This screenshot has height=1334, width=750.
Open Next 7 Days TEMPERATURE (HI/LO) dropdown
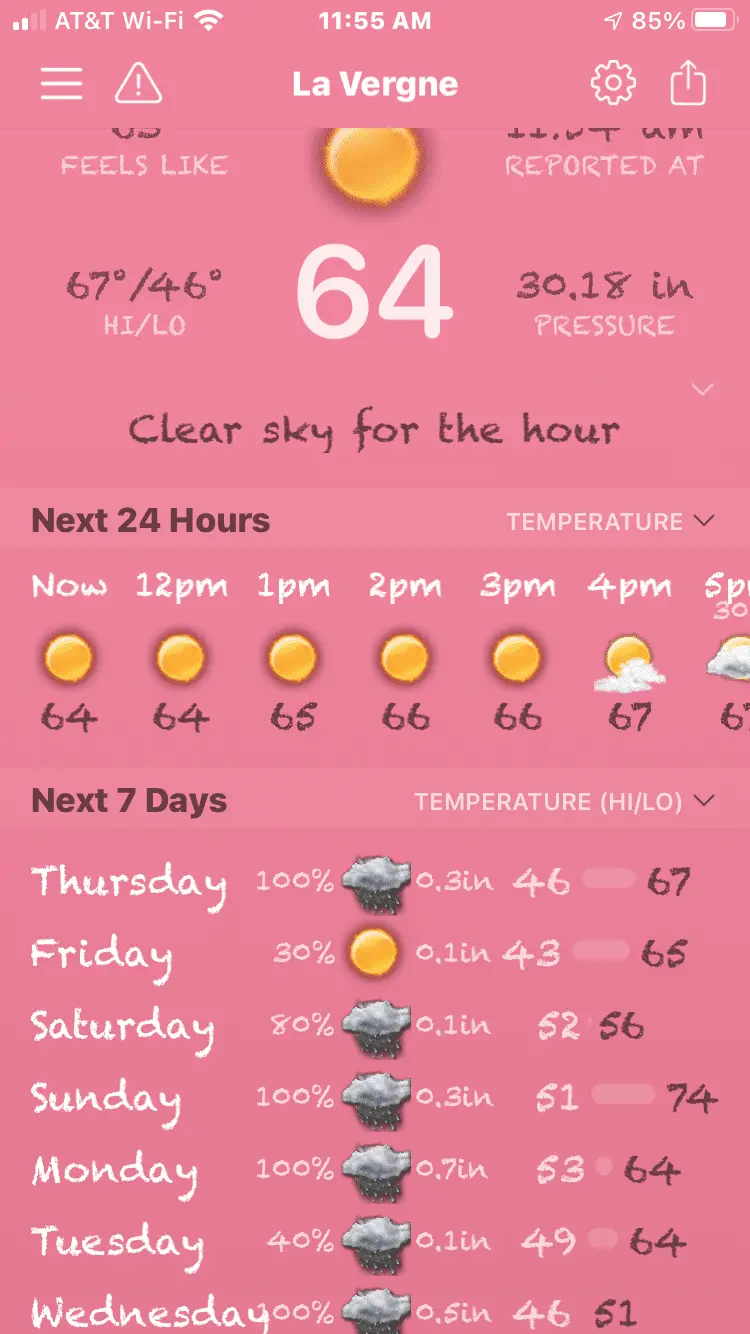pos(565,801)
